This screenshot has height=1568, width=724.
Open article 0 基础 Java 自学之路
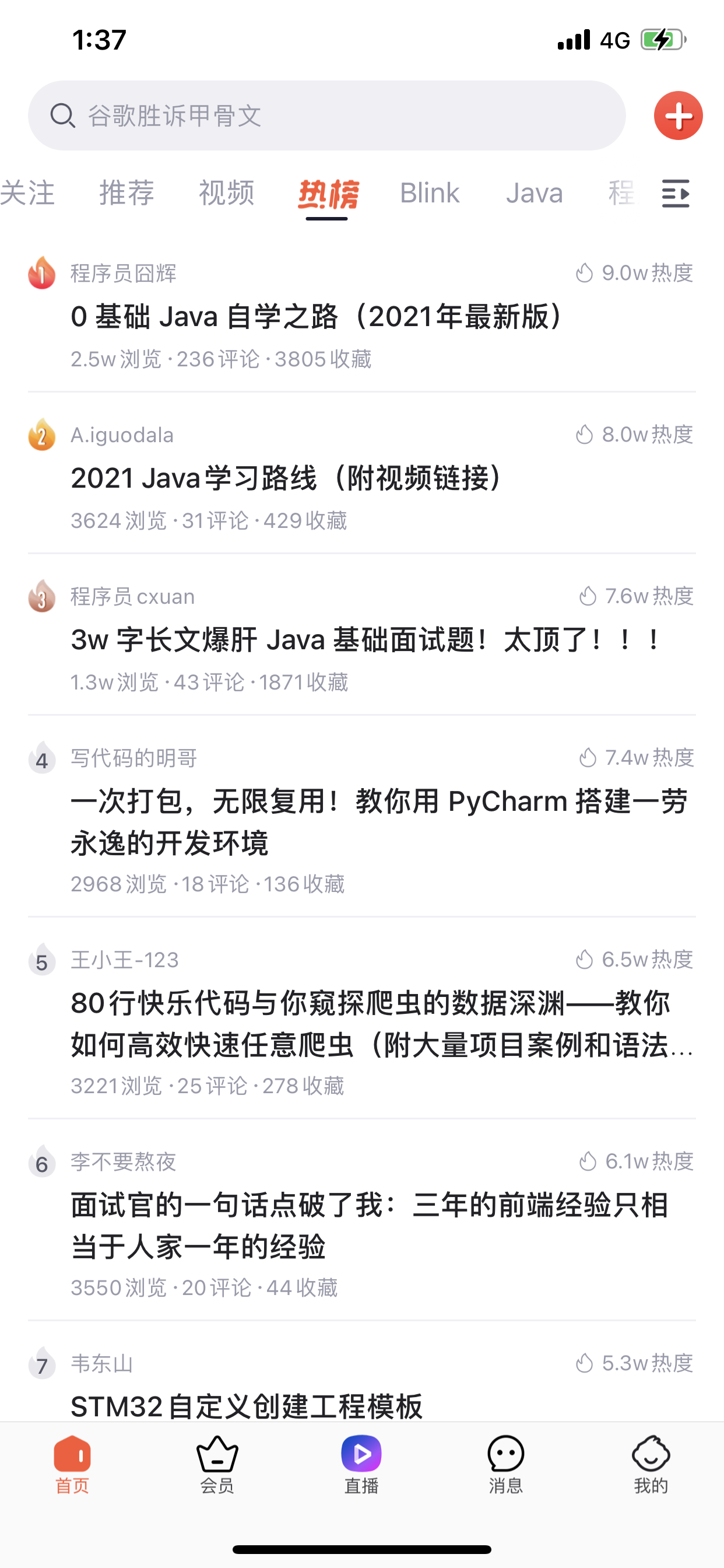click(317, 317)
